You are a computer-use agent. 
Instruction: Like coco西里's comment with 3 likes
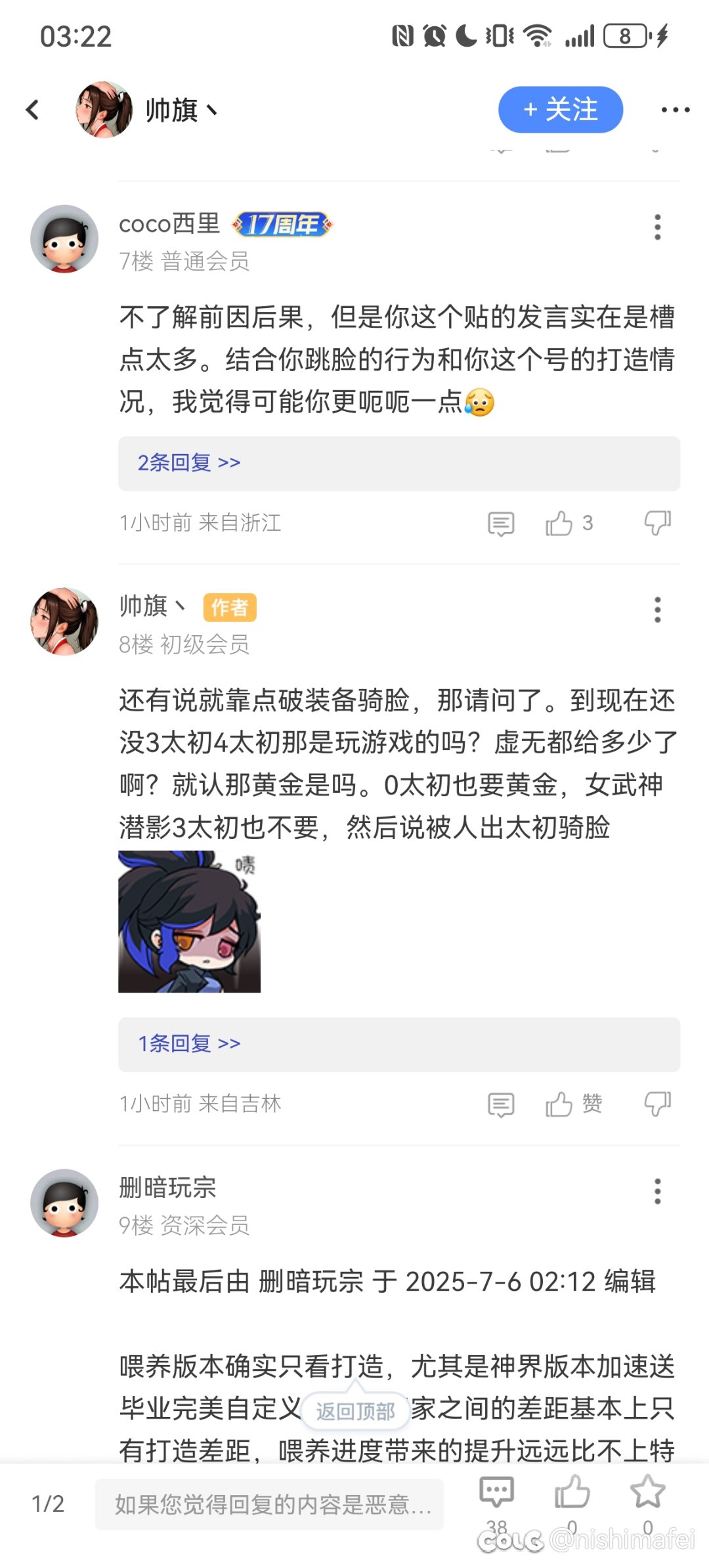pos(569,524)
